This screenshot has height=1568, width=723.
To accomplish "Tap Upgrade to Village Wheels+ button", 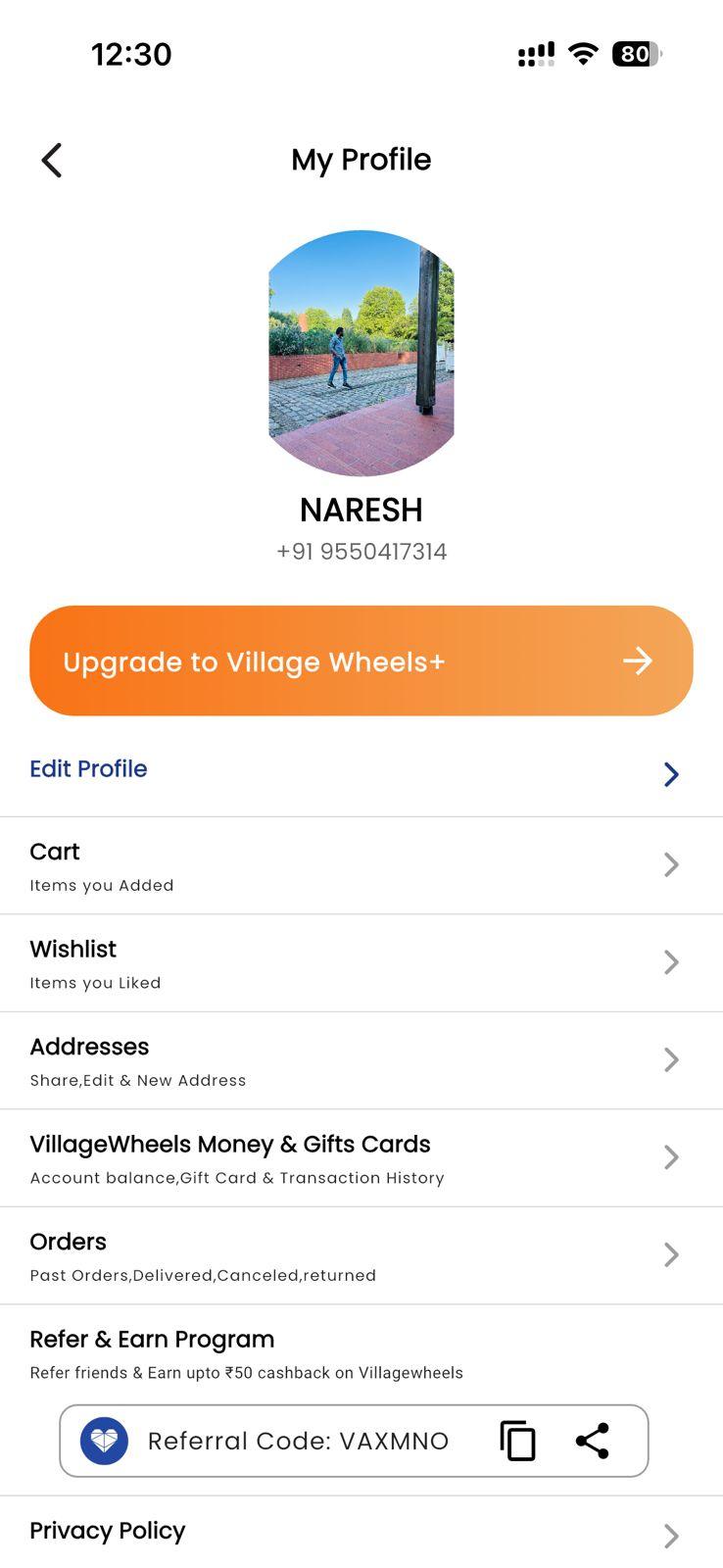I will [361, 661].
